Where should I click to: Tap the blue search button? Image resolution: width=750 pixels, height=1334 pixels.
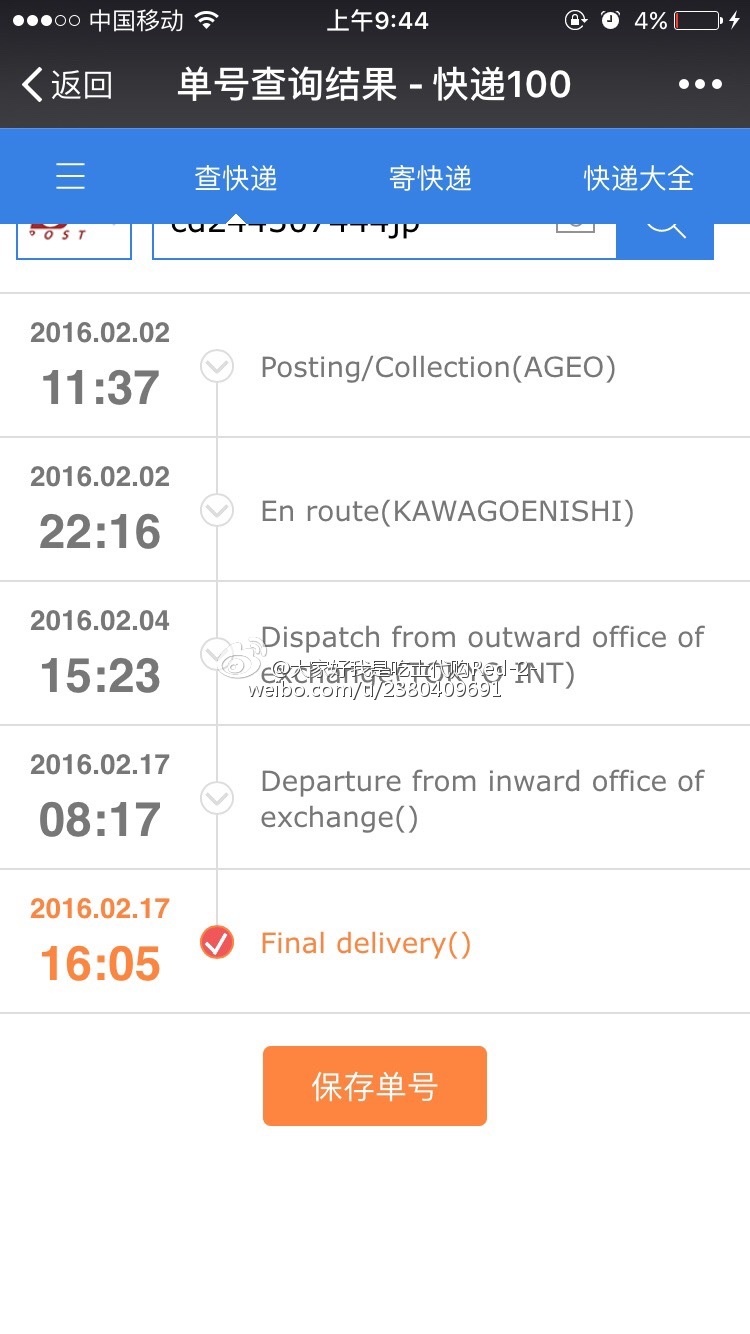[x=665, y=241]
